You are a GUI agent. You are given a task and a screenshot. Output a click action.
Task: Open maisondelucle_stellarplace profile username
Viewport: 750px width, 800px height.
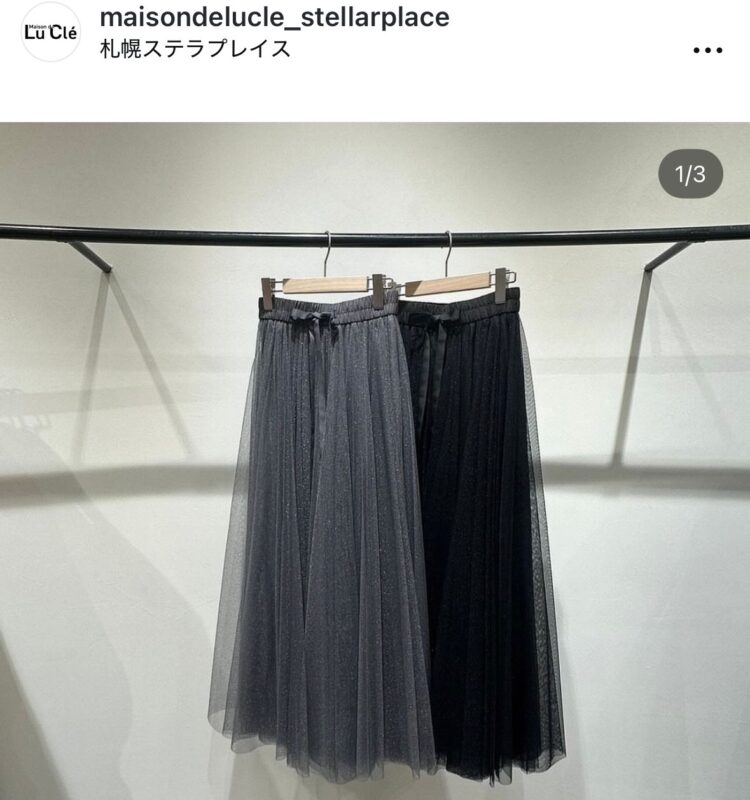275,17
